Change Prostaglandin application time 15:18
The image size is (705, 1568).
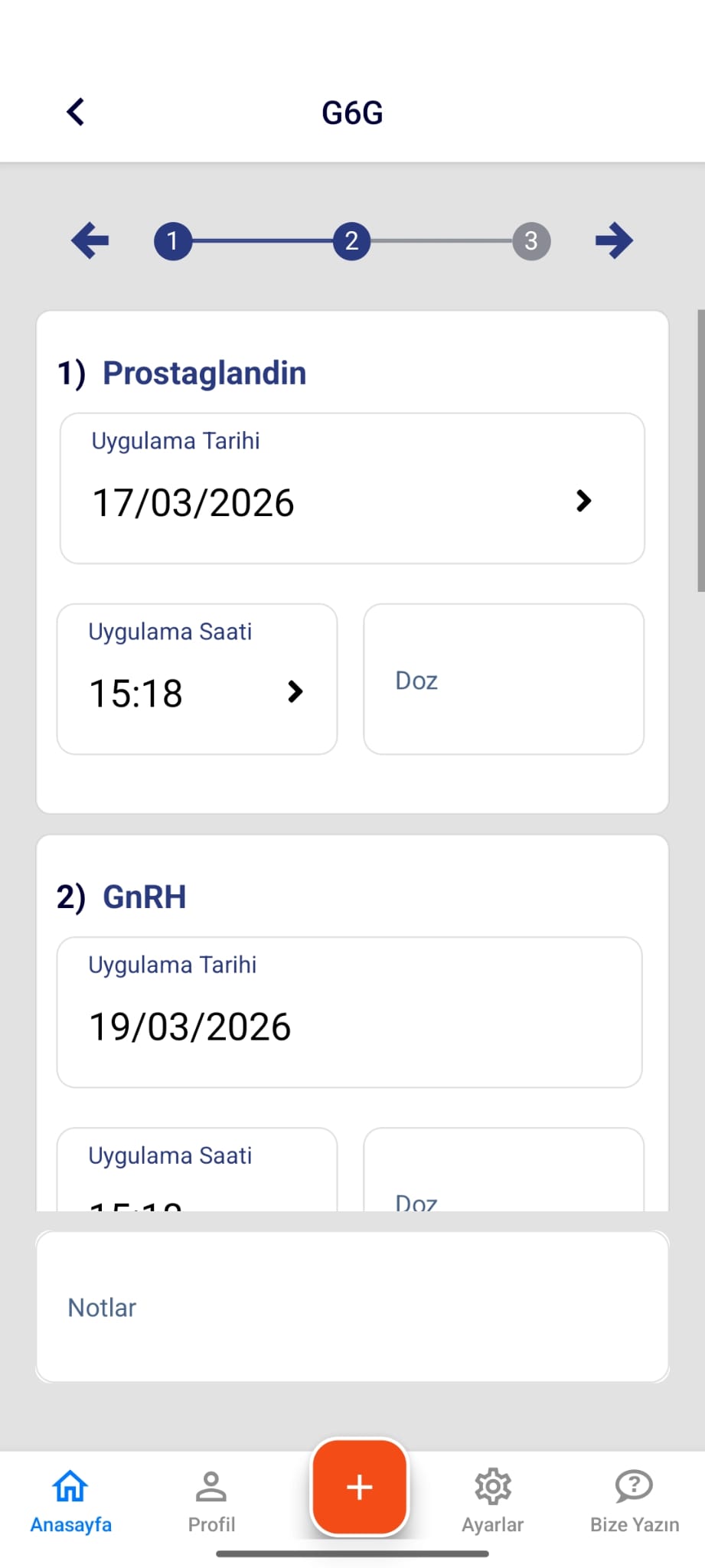pos(197,679)
